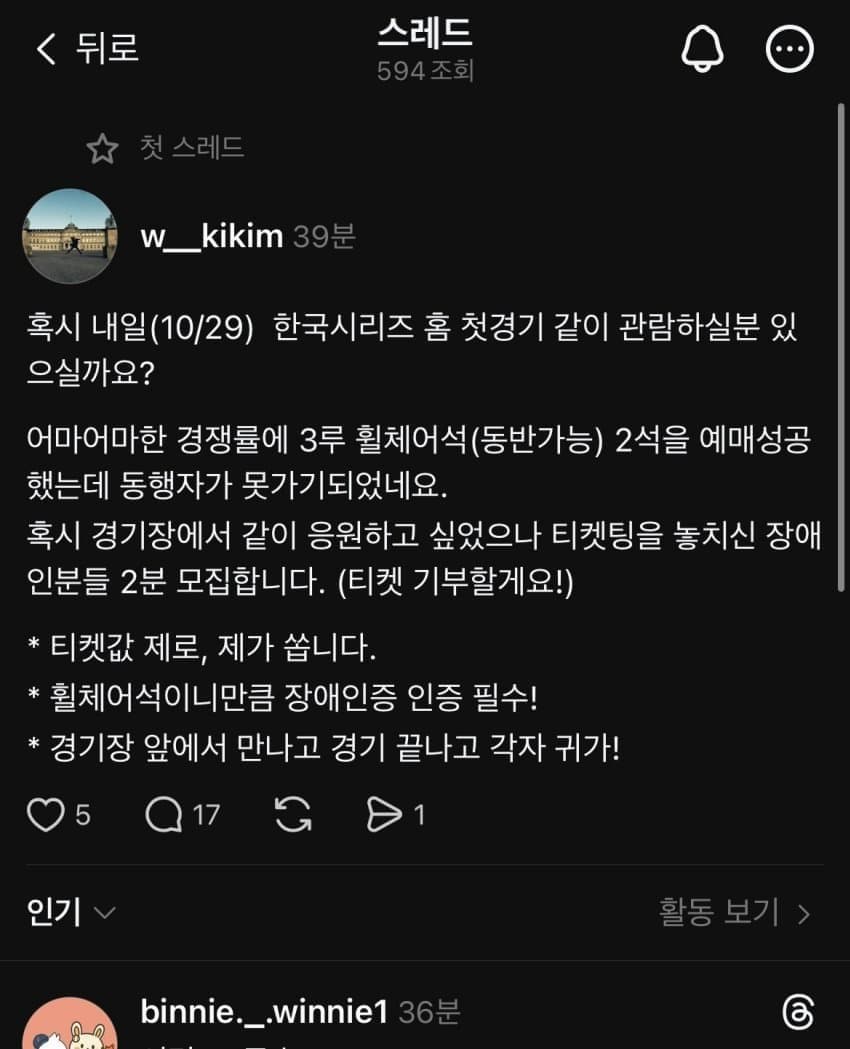Repost w__kikim's thread
The width and height of the screenshot is (850, 1049).
293,815
